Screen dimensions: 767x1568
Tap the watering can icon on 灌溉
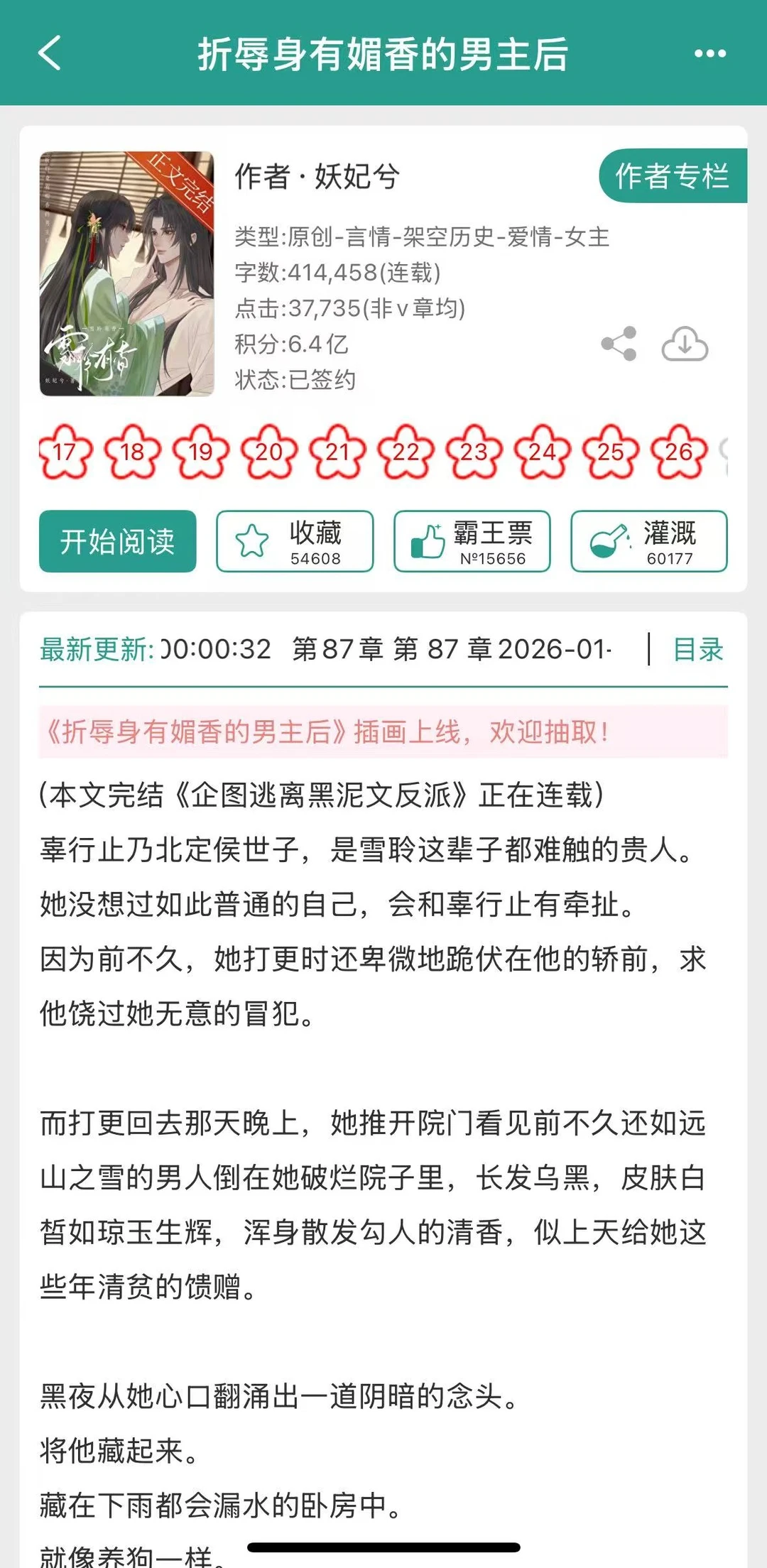(607, 540)
